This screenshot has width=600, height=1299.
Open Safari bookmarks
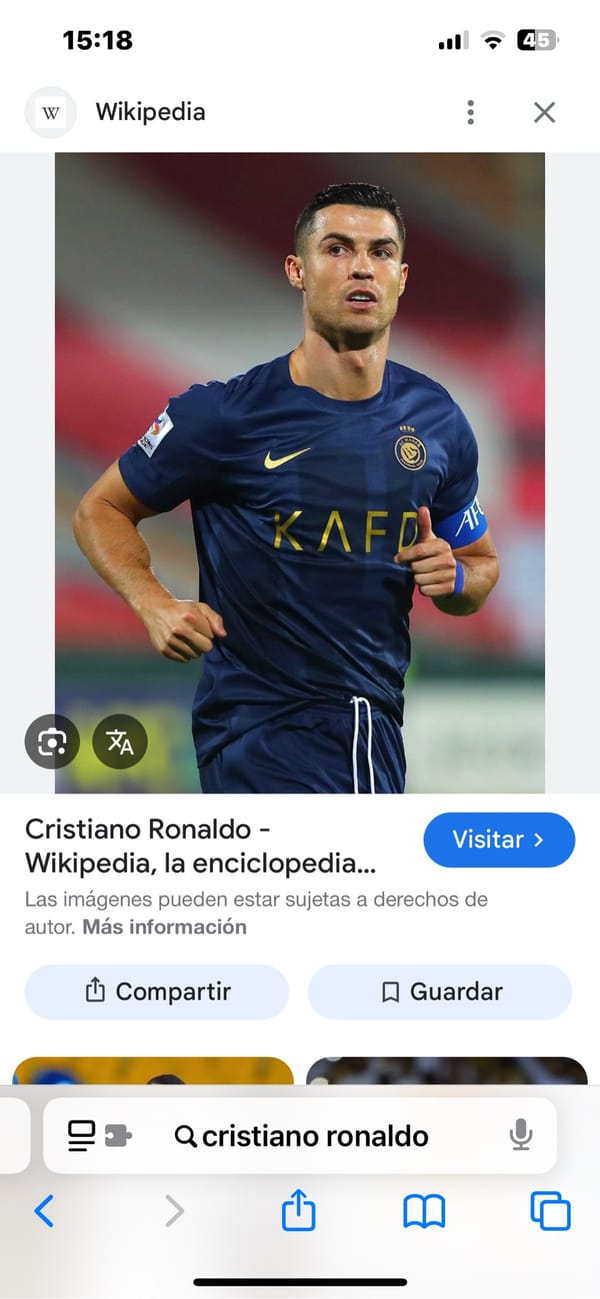(x=424, y=1212)
